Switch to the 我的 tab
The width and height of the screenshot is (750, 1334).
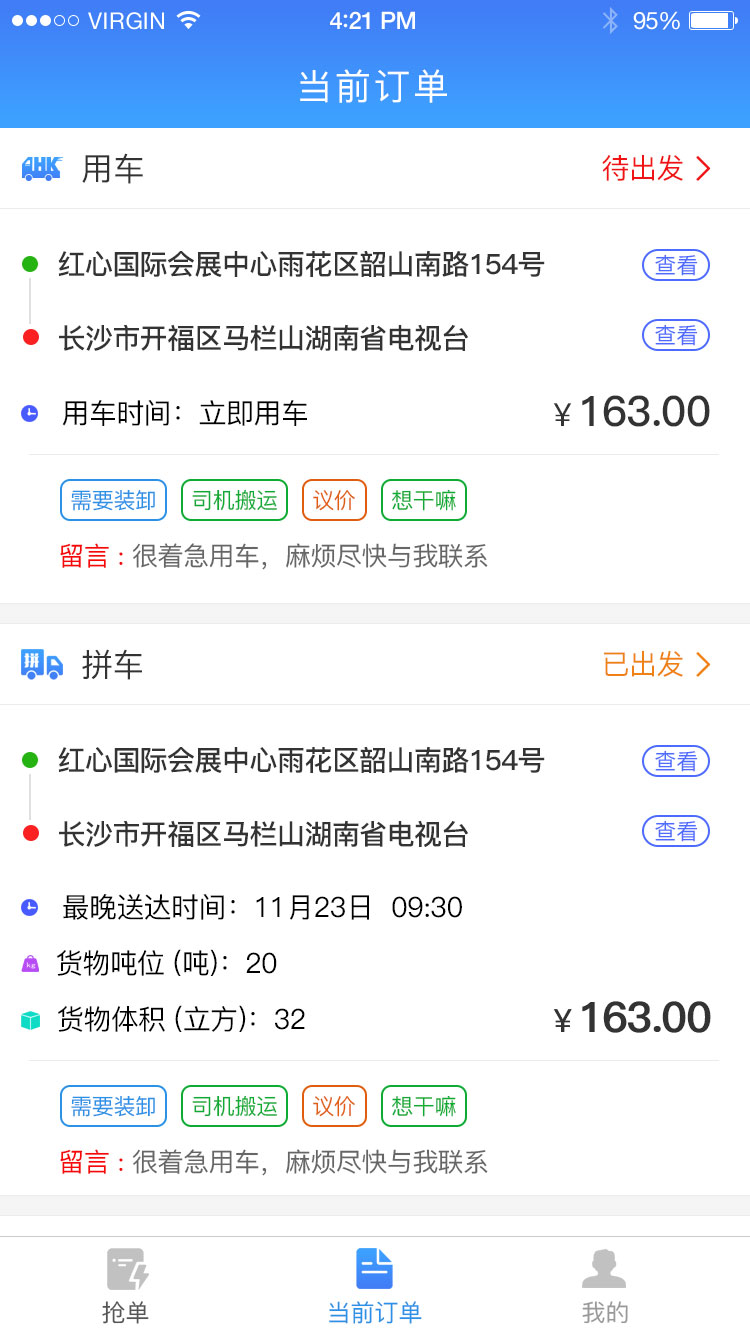[602, 1285]
